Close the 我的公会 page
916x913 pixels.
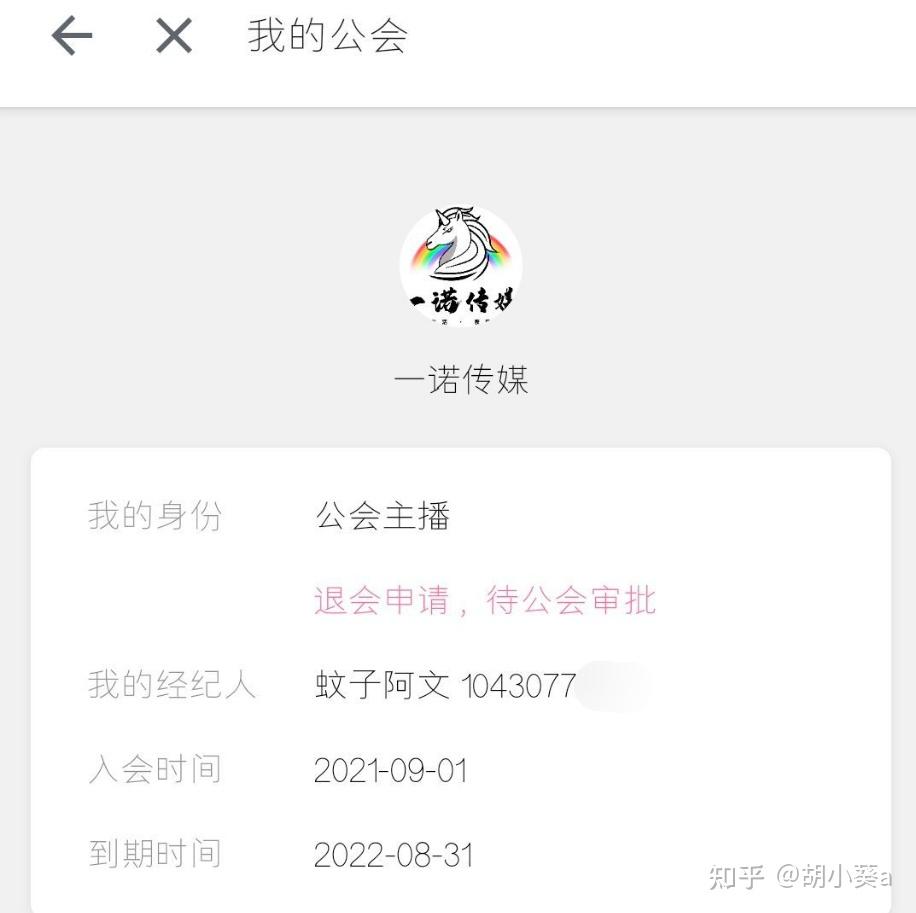click(x=174, y=37)
